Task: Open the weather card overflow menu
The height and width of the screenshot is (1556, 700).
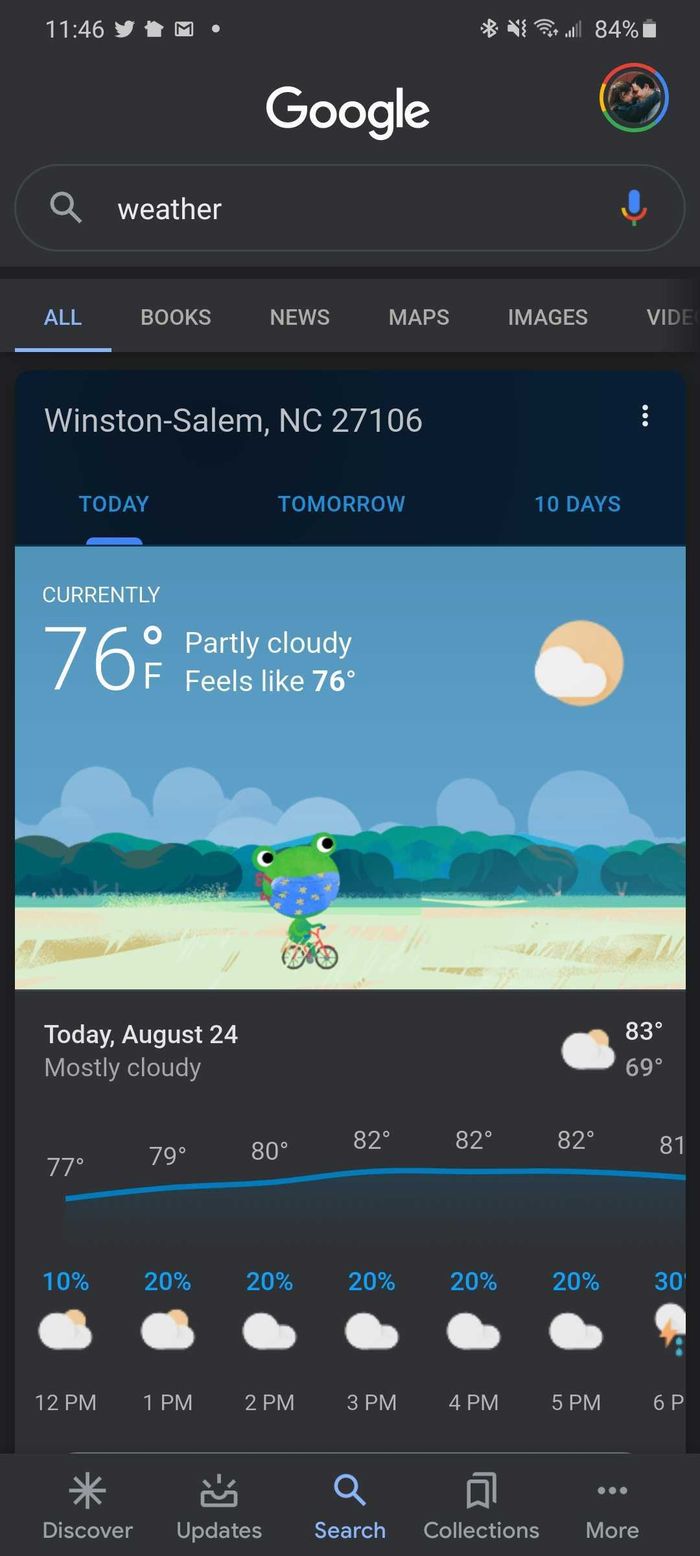Action: [645, 416]
